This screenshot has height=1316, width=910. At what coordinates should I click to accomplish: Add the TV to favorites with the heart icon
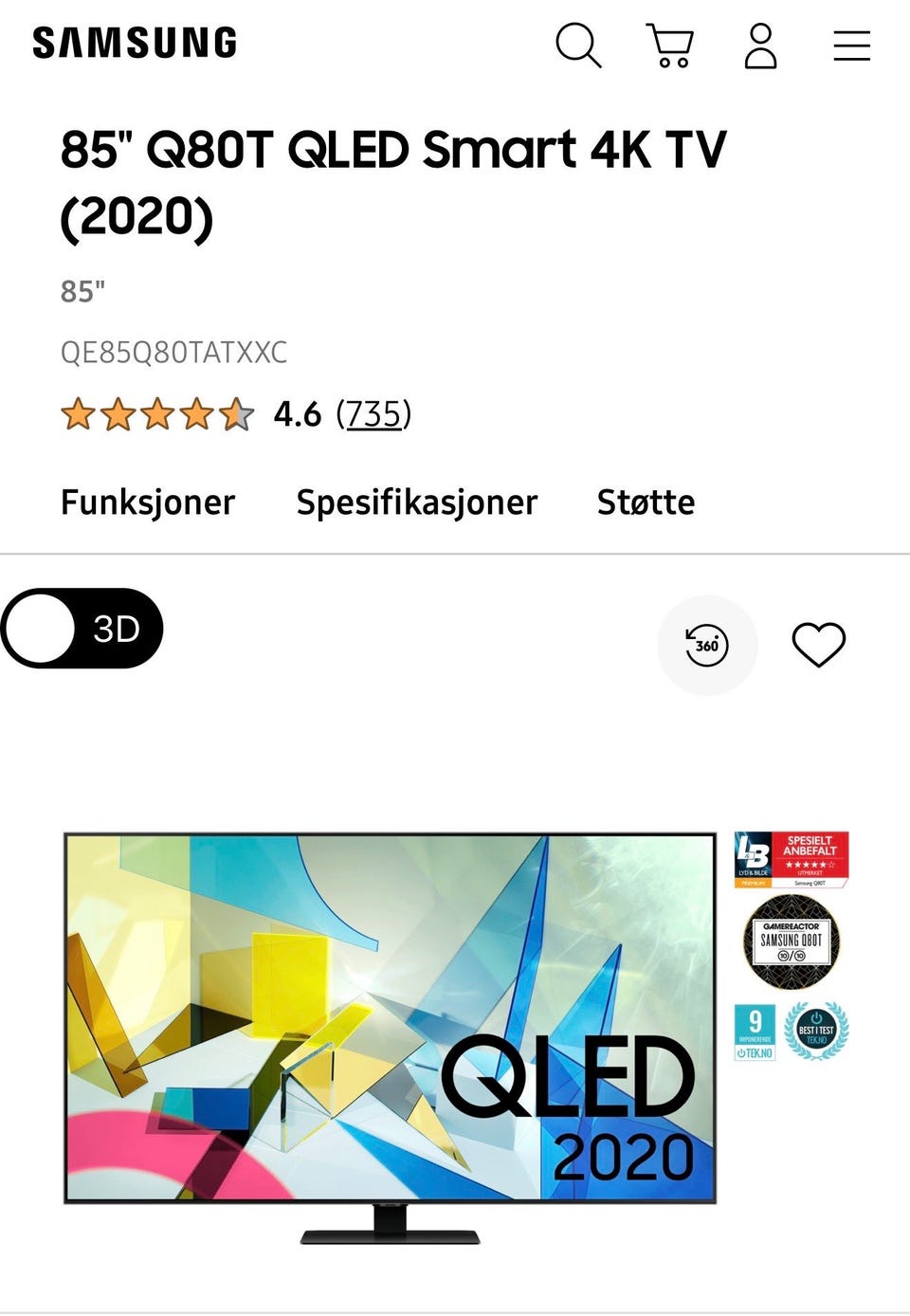coord(819,645)
